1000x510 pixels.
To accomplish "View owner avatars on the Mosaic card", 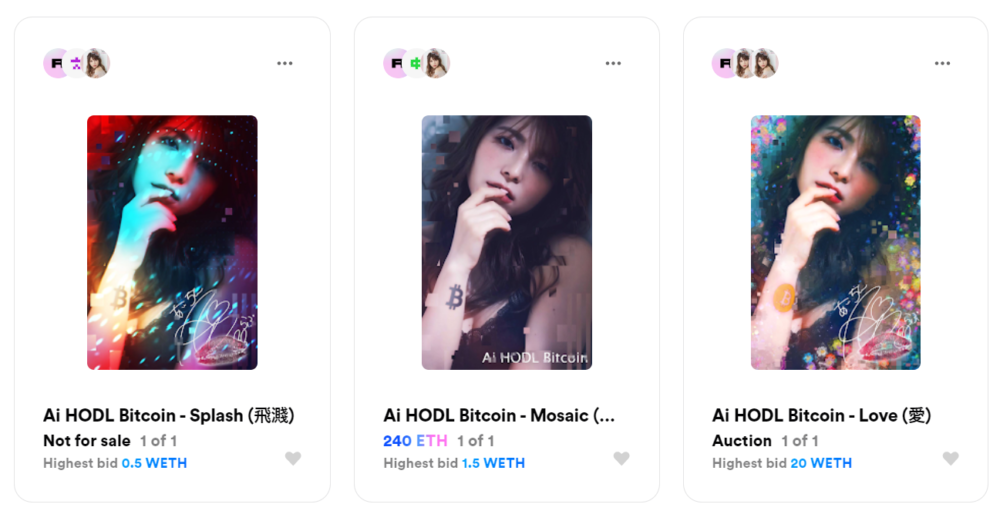I will (x=416, y=63).
